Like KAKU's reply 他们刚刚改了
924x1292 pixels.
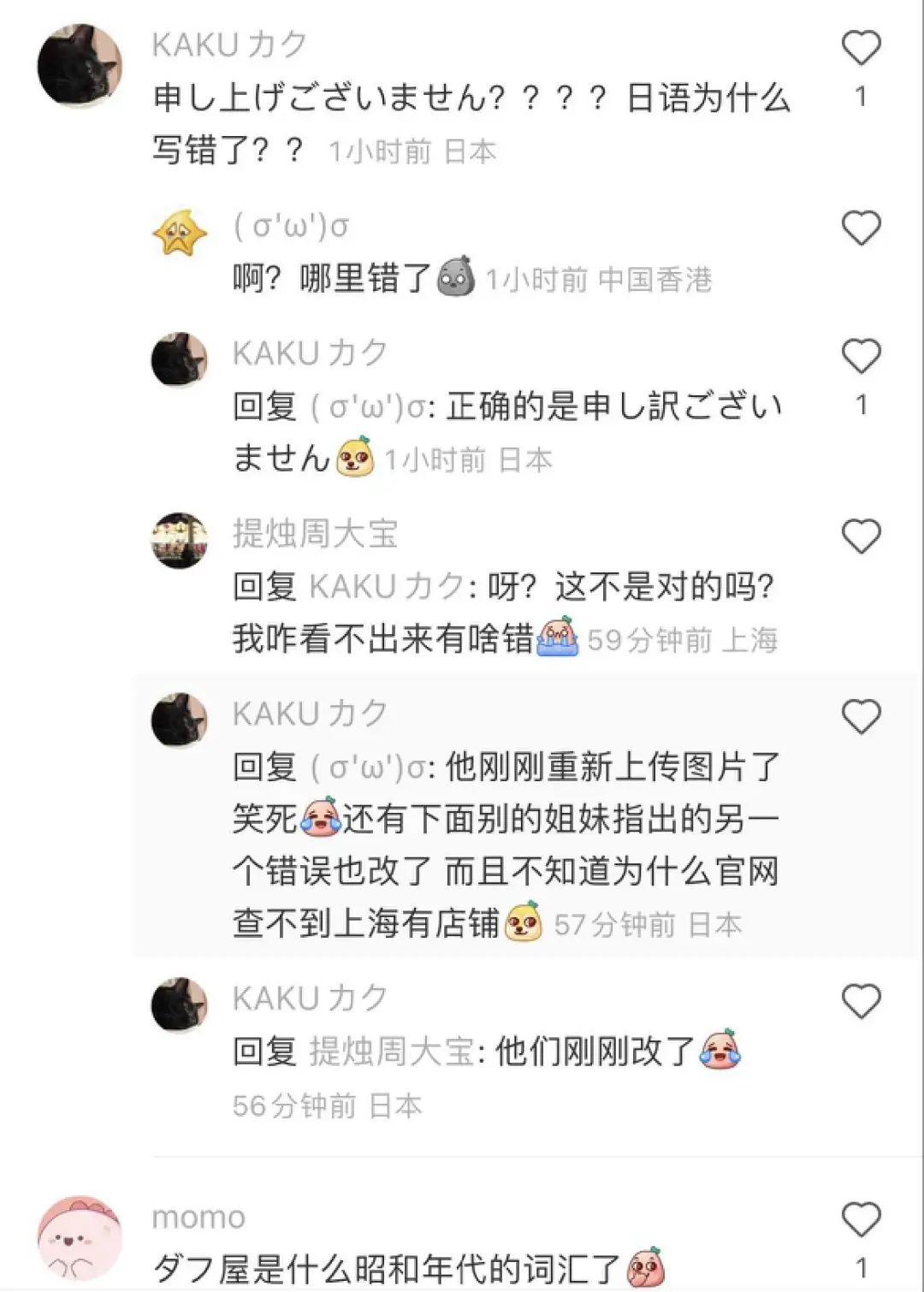[861, 1001]
